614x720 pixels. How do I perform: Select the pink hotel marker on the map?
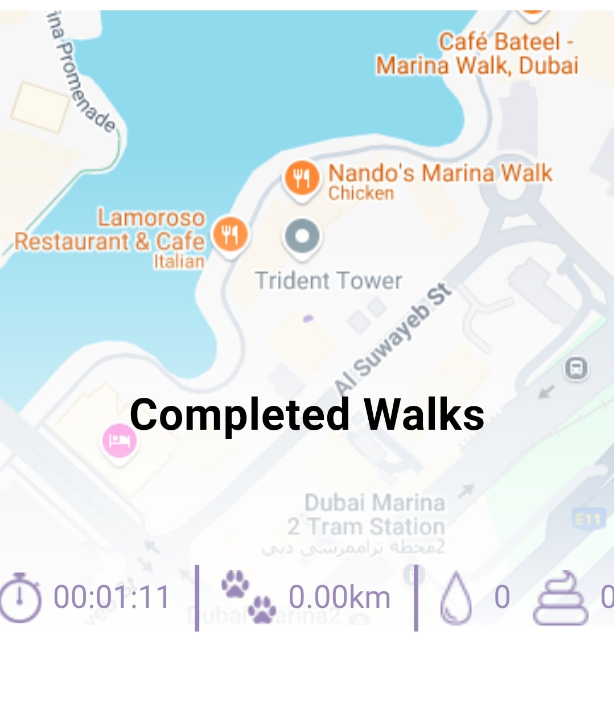click(x=119, y=440)
